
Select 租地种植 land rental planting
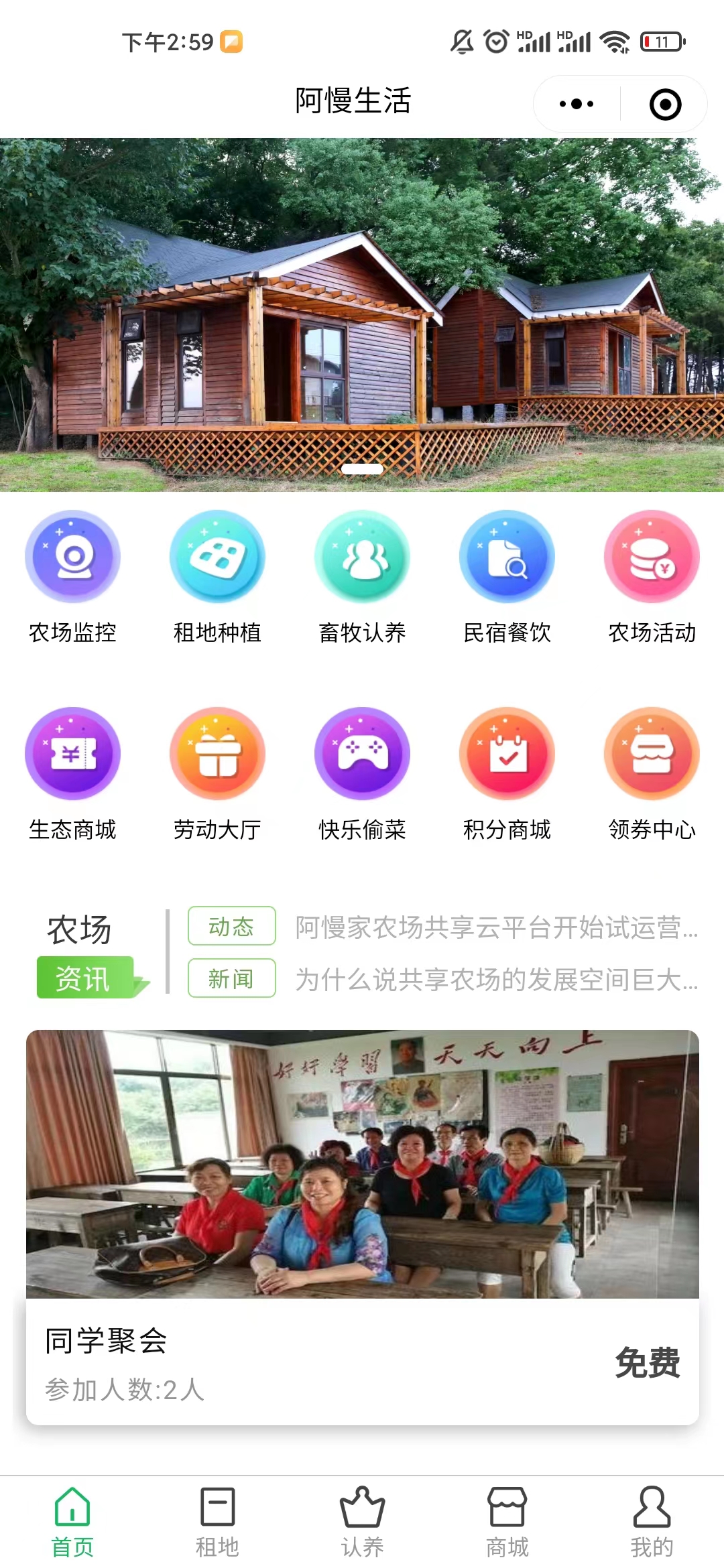217,576
